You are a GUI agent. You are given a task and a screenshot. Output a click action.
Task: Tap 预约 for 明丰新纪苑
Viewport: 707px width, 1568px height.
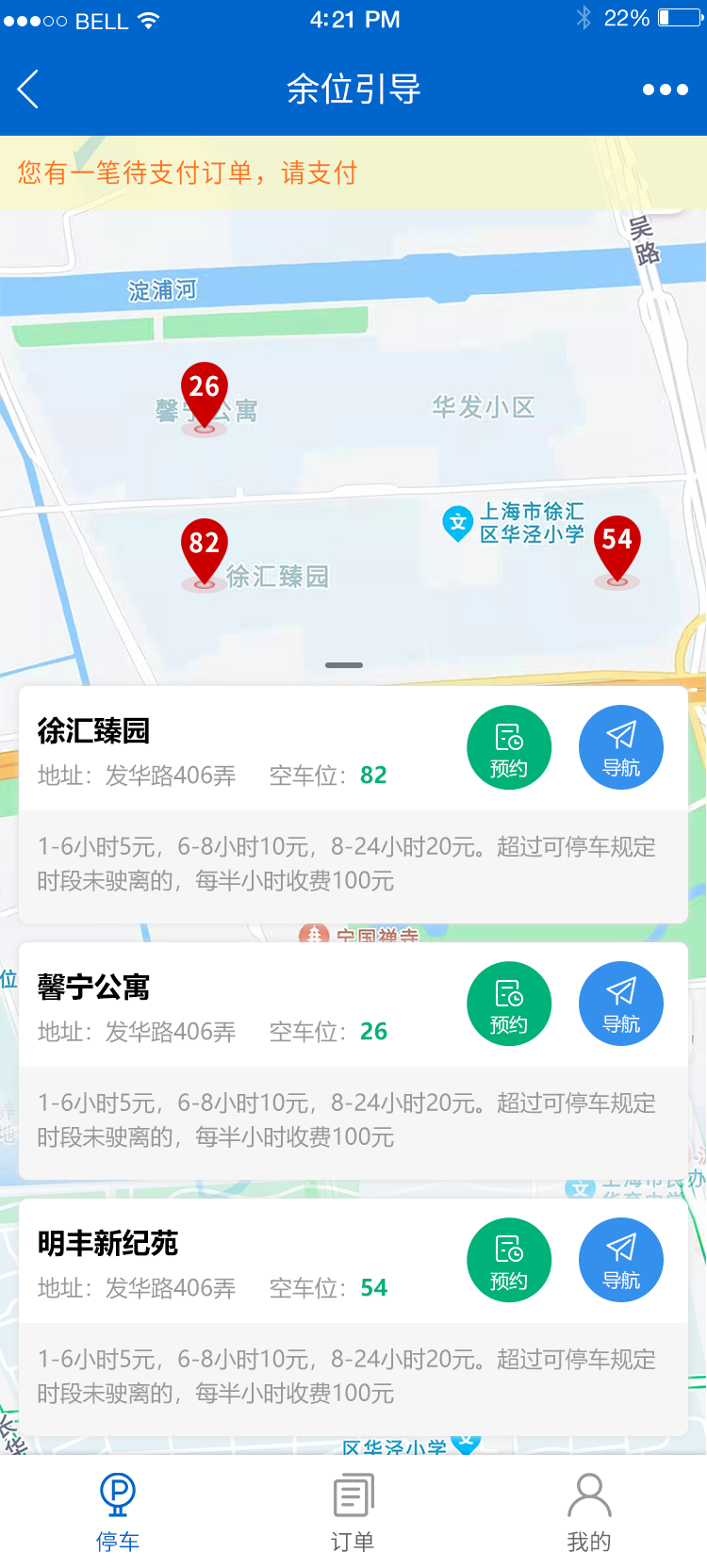[x=509, y=1261]
